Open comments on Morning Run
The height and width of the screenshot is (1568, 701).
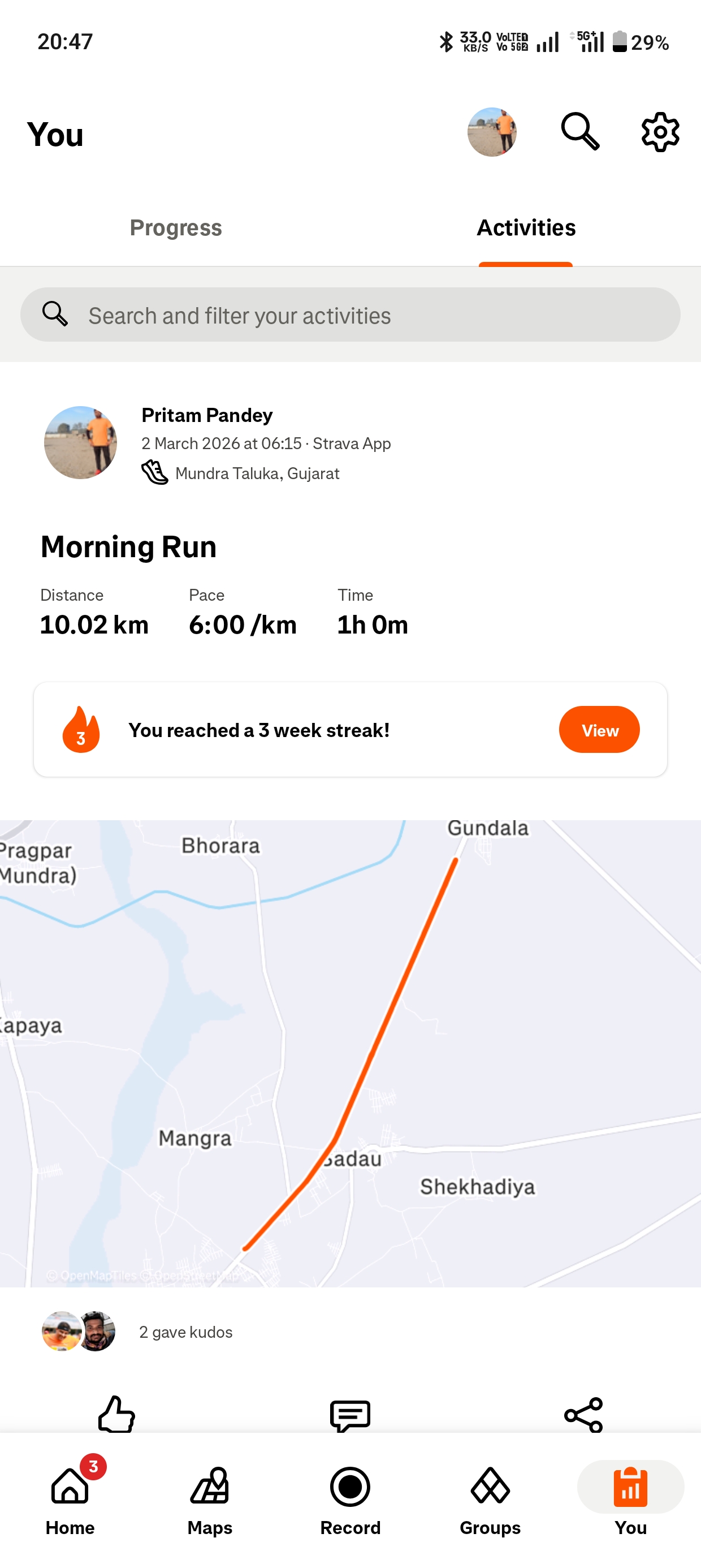point(350,1415)
